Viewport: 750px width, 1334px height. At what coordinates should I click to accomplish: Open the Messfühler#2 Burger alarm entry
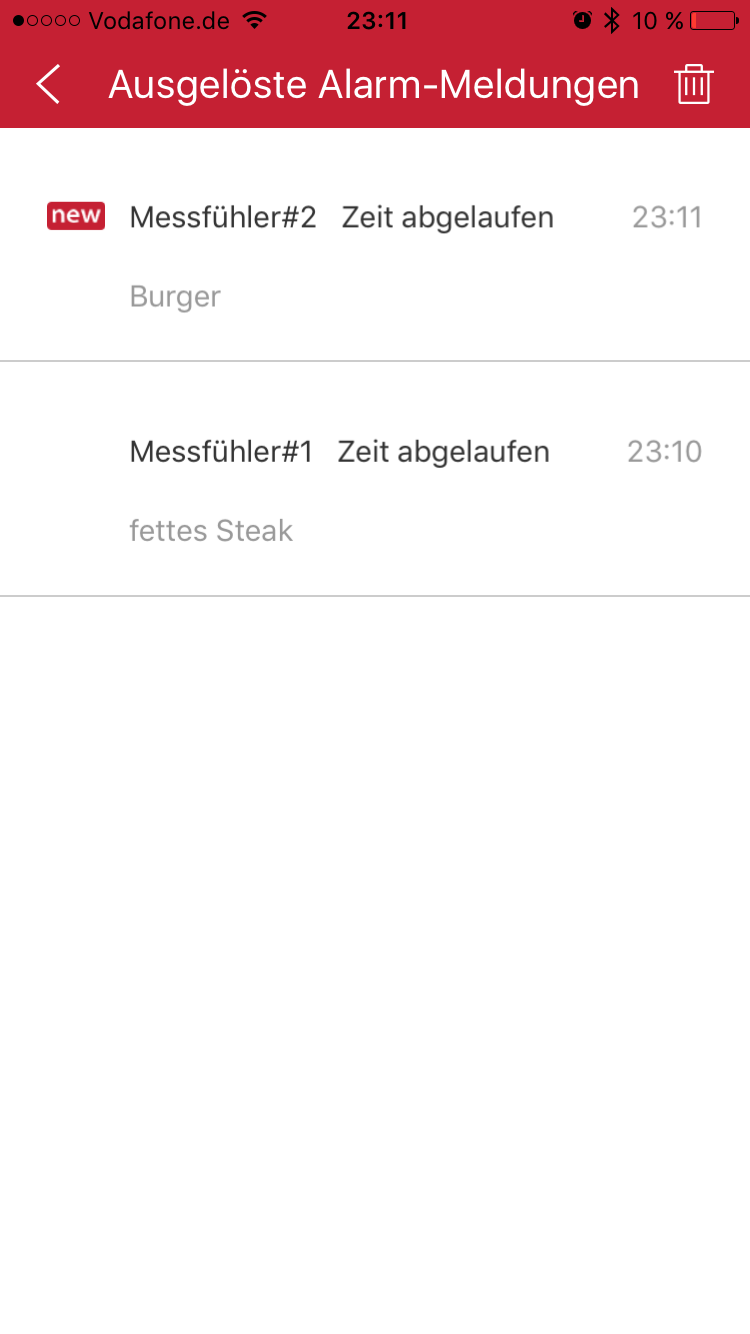pos(375,245)
